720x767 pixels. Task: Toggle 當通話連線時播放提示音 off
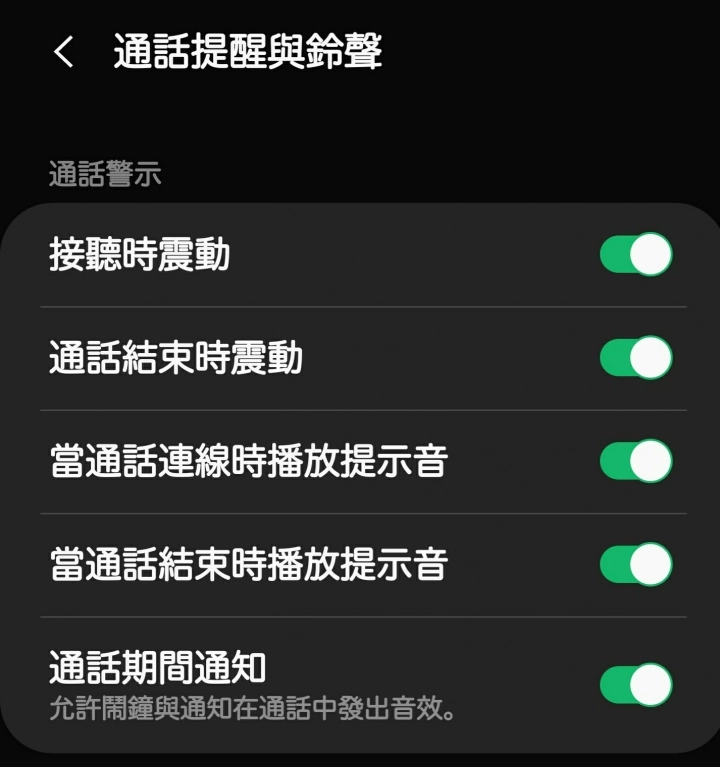[x=636, y=461]
